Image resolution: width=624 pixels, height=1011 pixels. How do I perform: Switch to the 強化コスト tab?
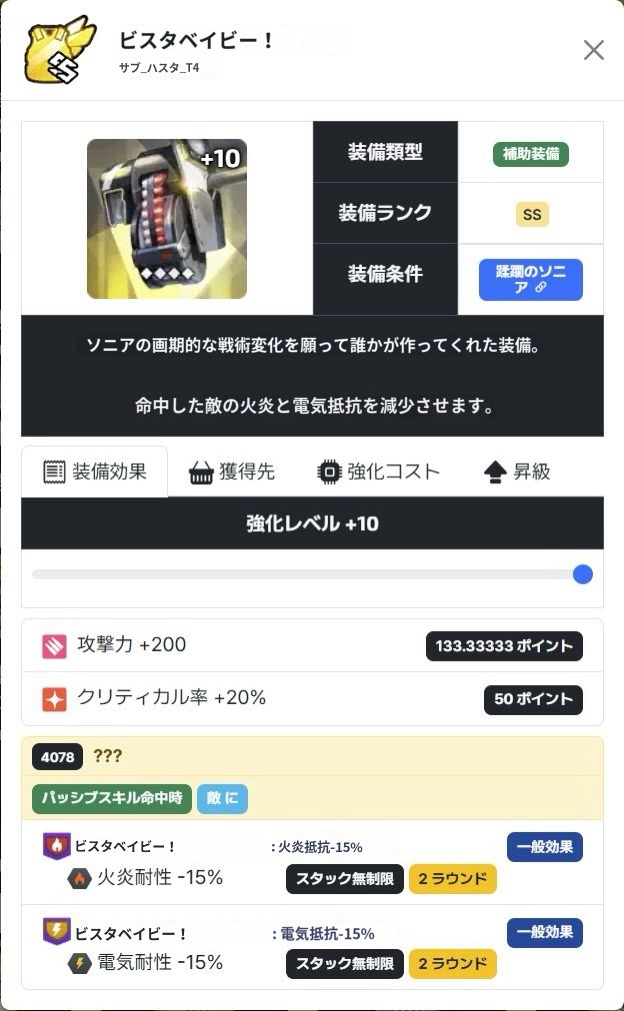point(379,472)
